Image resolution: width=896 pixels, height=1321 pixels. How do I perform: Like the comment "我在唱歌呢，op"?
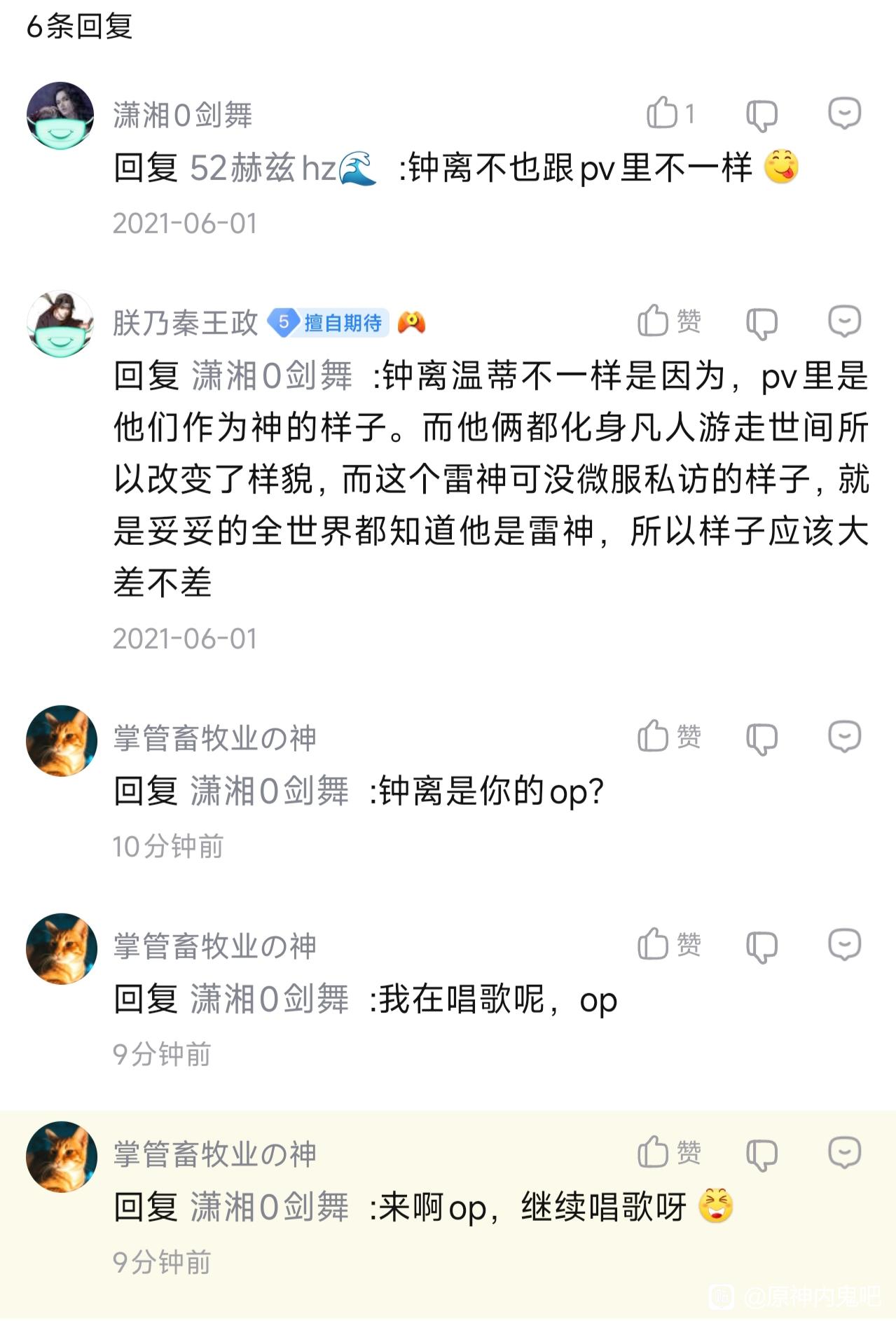point(654,945)
